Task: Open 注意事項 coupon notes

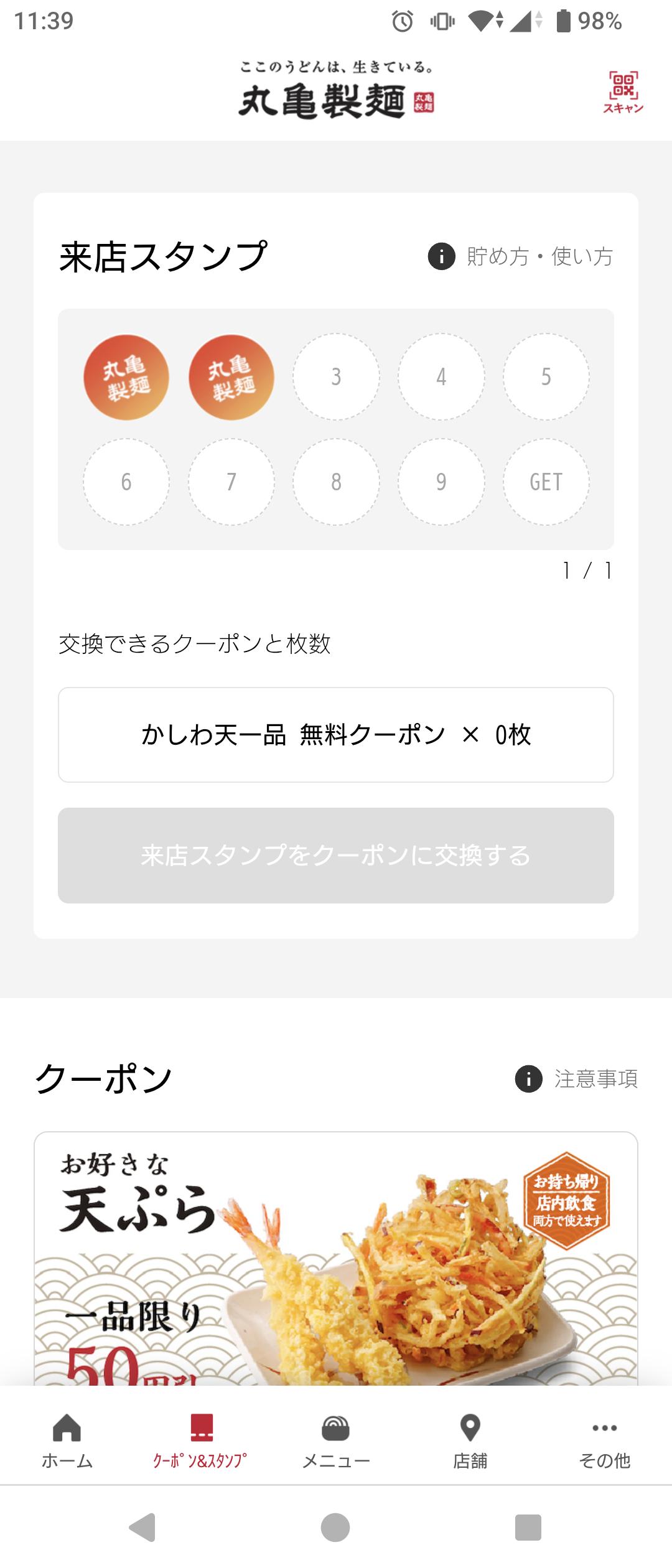Action: 576,1079
